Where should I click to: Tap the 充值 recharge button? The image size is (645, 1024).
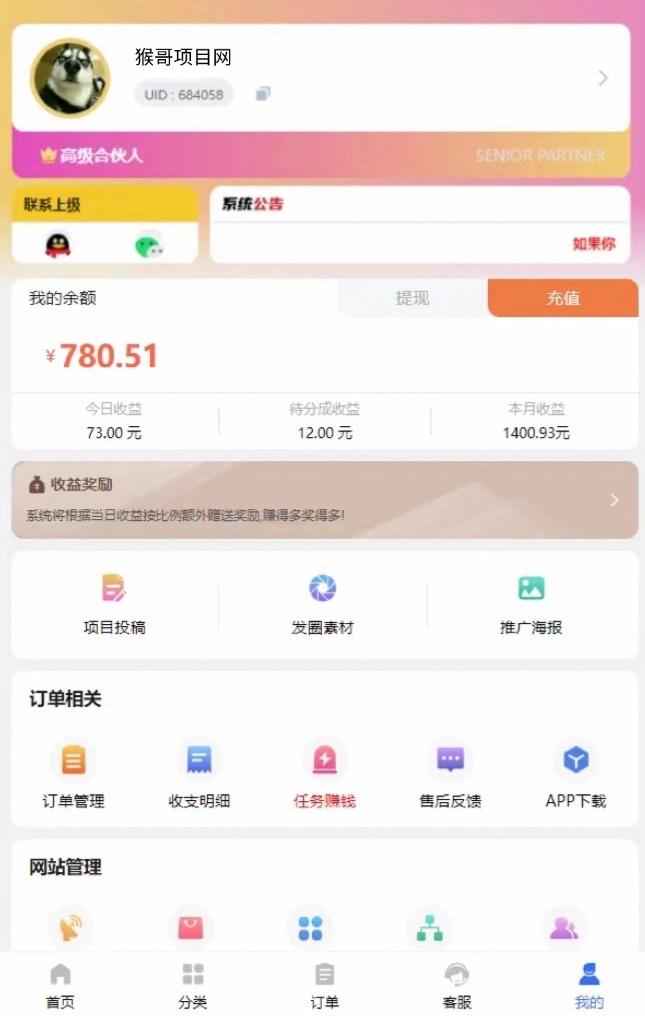point(563,298)
